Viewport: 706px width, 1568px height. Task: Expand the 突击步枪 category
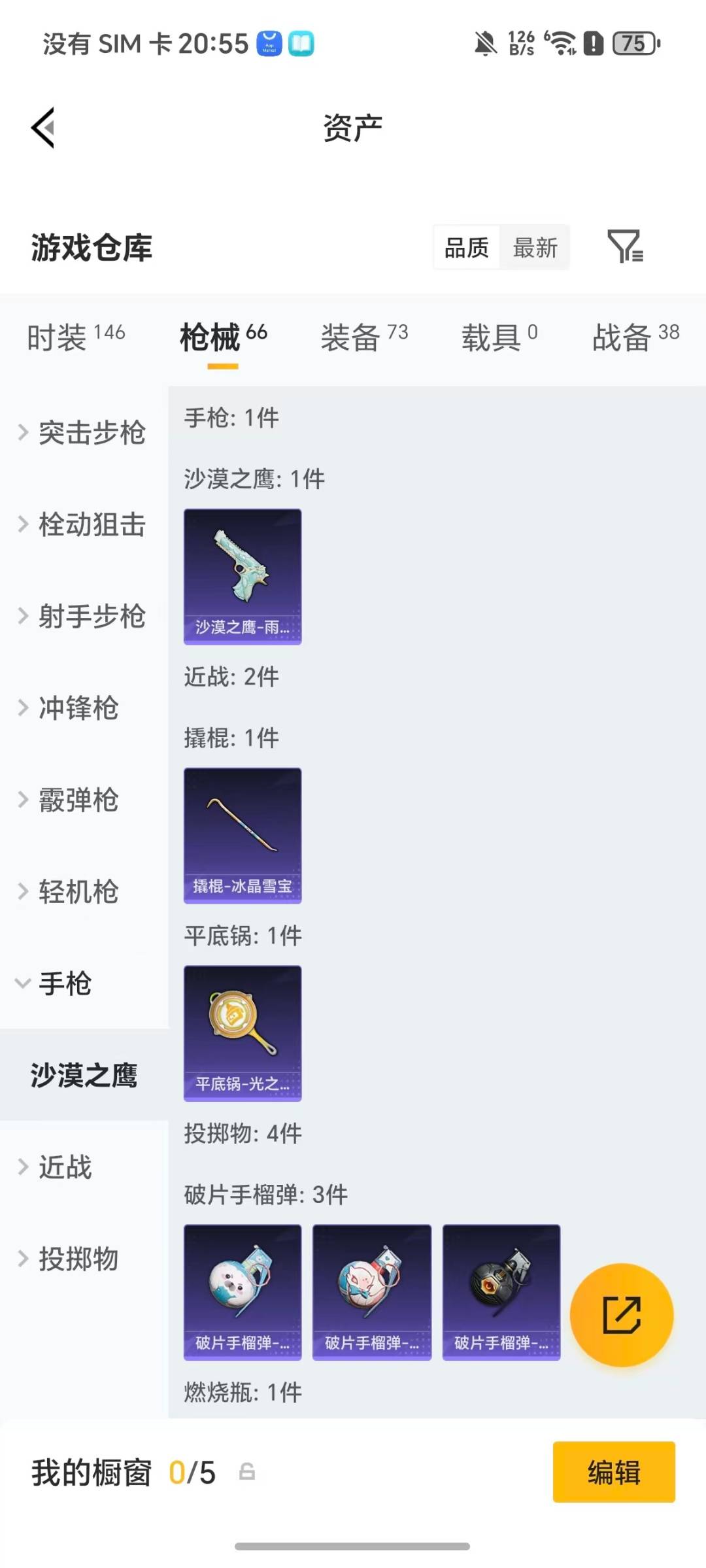pyautogui.click(x=82, y=433)
